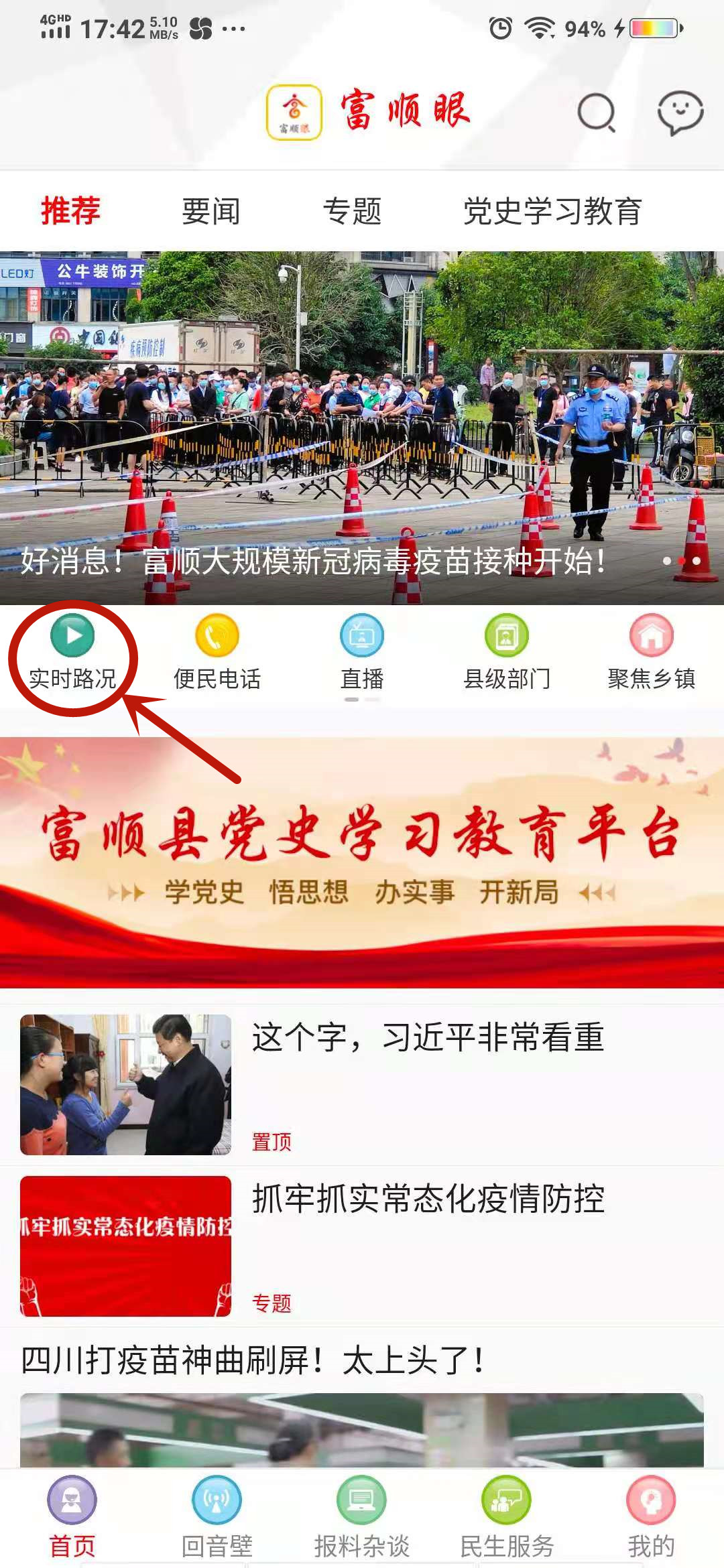This screenshot has width=724, height=1568.
Task: Switch to the 要闻 tab
Action: [210, 212]
